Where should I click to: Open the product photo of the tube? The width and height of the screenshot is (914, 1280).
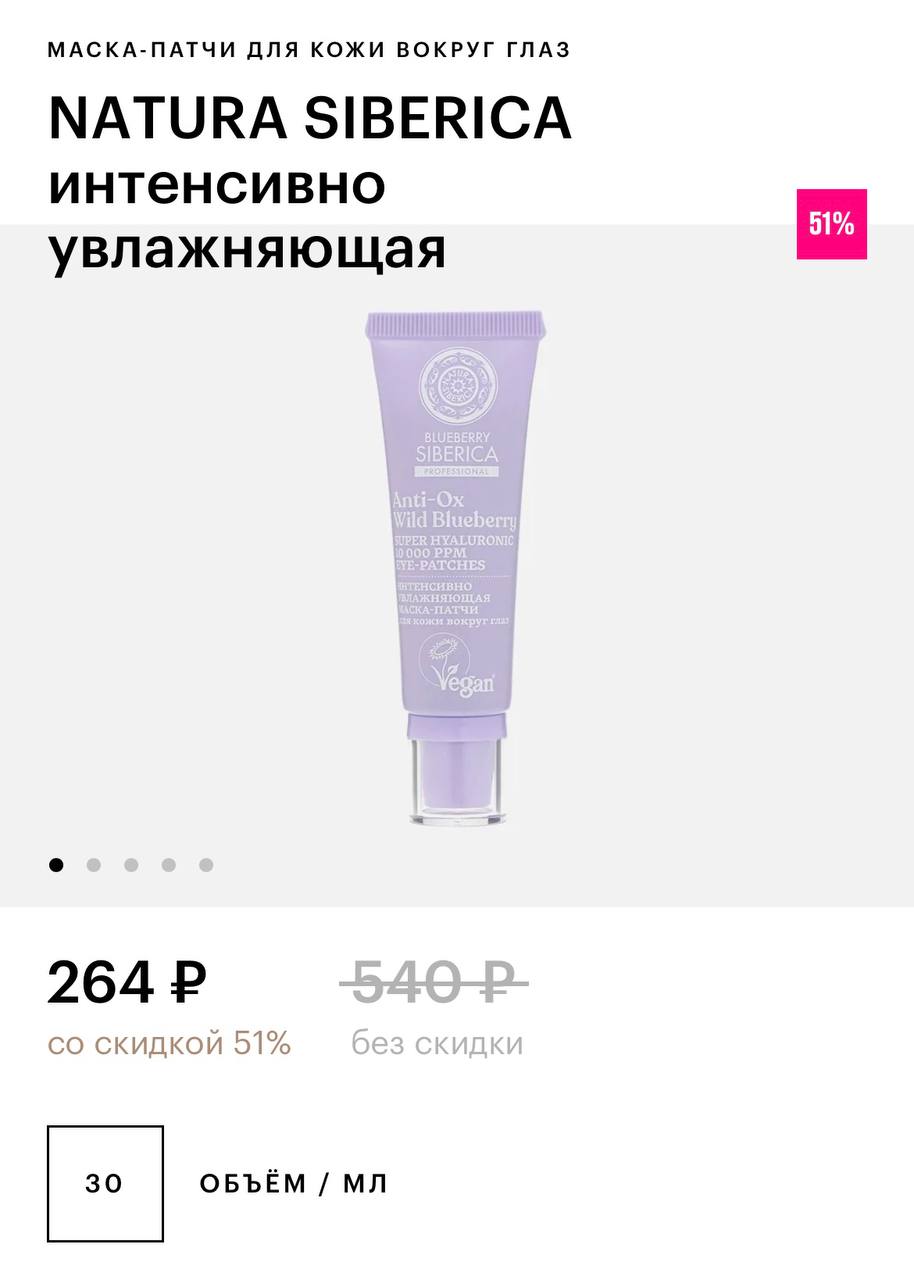click(x=456, y=566)
